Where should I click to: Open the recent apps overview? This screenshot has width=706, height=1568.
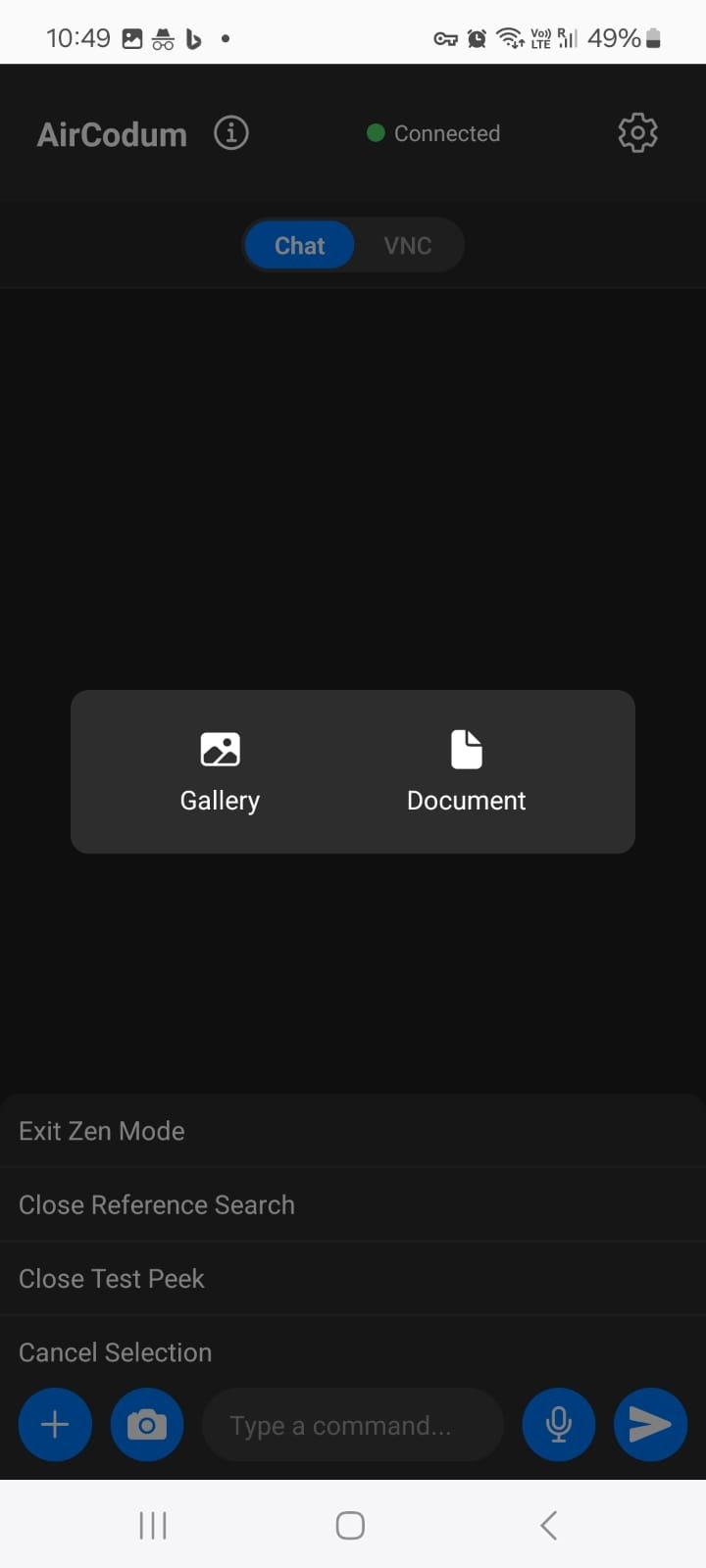pos(153,1525)
